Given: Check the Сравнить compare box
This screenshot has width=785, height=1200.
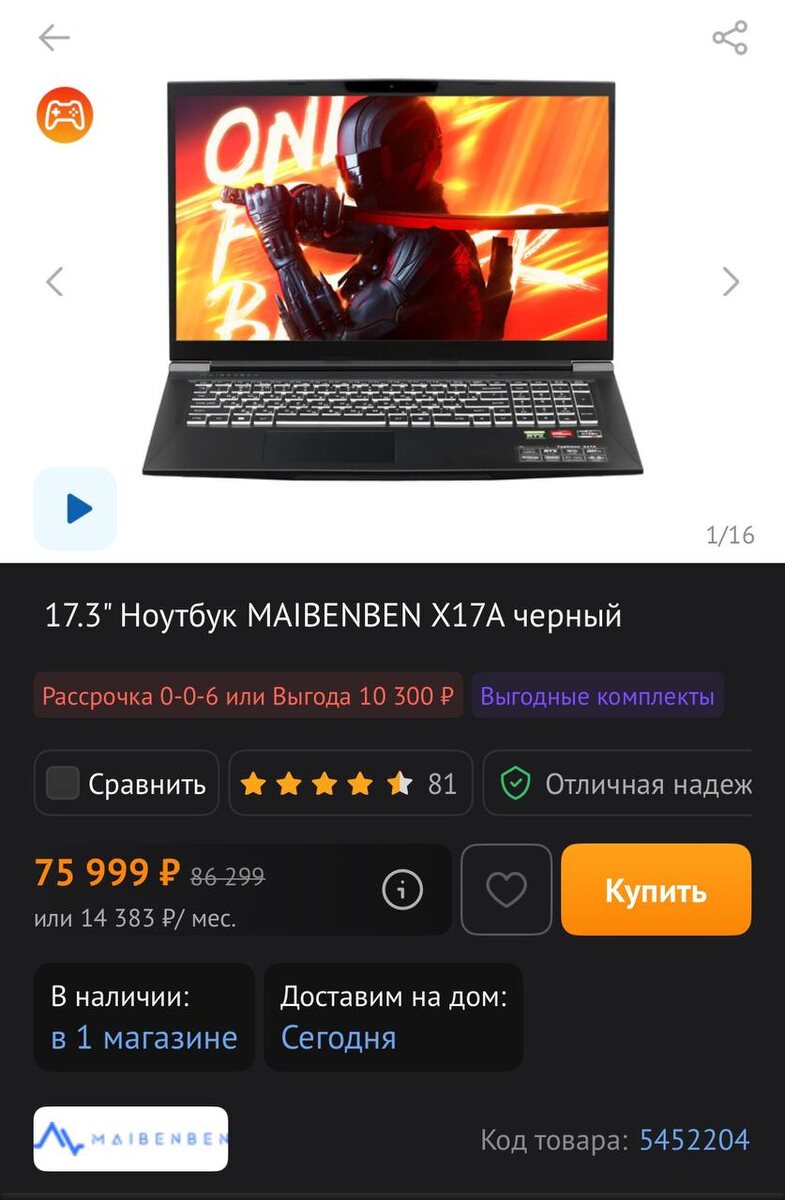Looking at the screenshot, I should [x=63, y=784].
